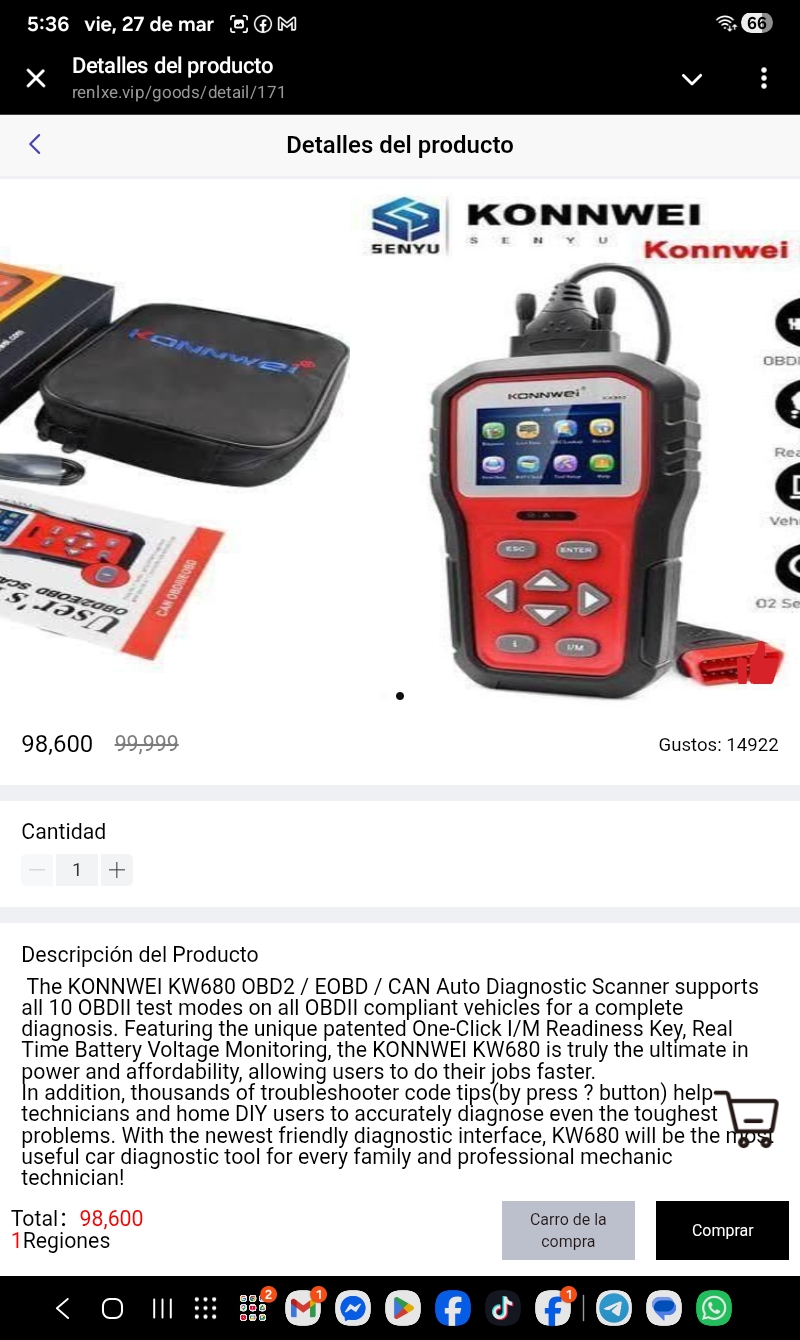Buy now with Comprar button
This screenshot has height=1340, width=800.
722,1230
